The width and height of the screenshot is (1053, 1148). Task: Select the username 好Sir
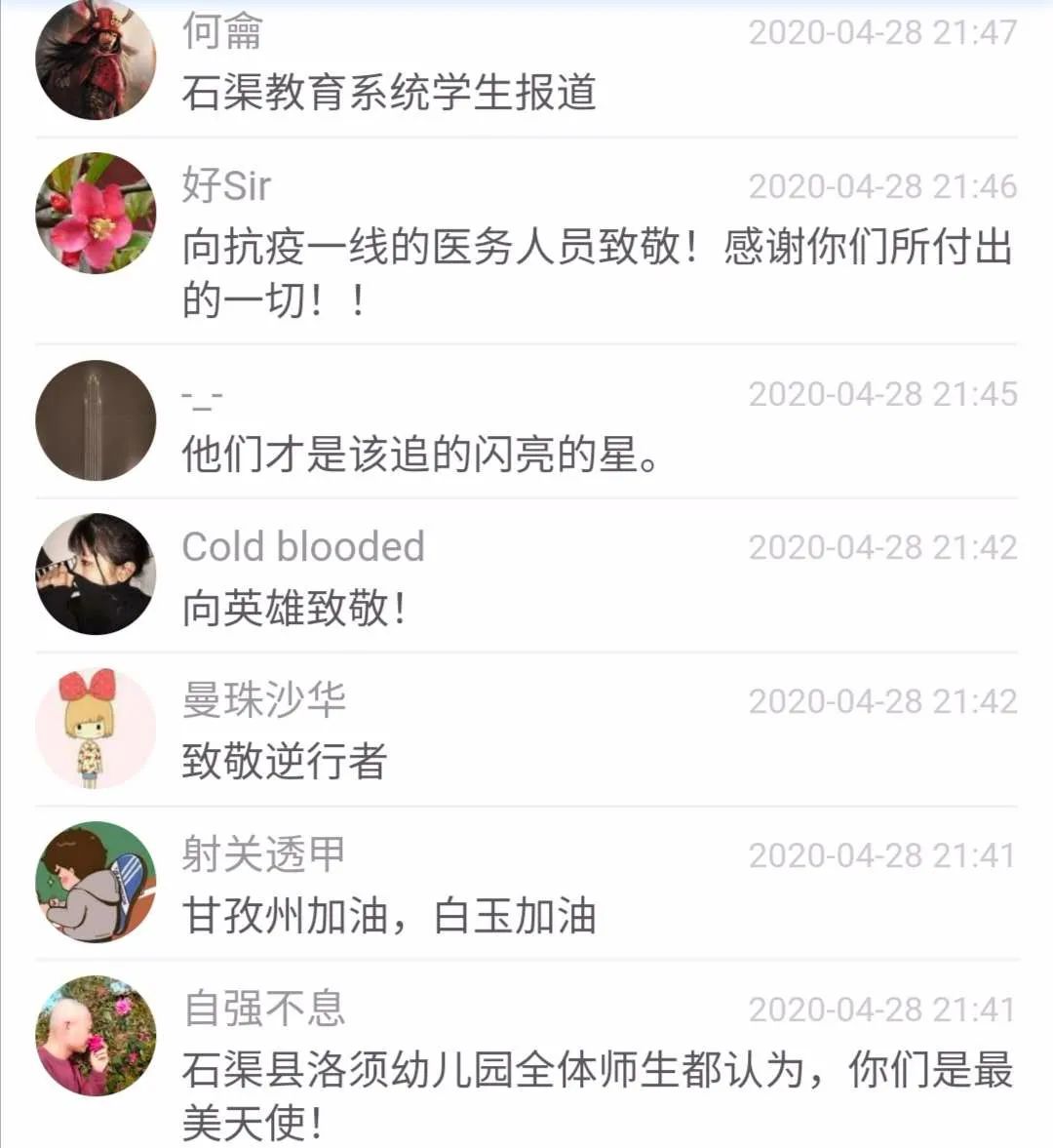224,183
